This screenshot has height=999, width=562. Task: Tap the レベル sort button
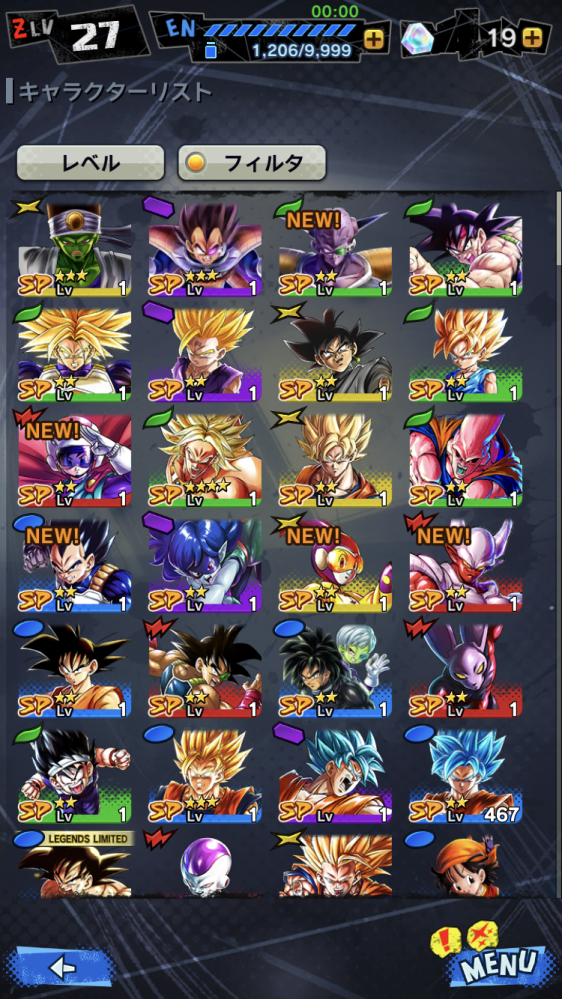coord(90,163)
